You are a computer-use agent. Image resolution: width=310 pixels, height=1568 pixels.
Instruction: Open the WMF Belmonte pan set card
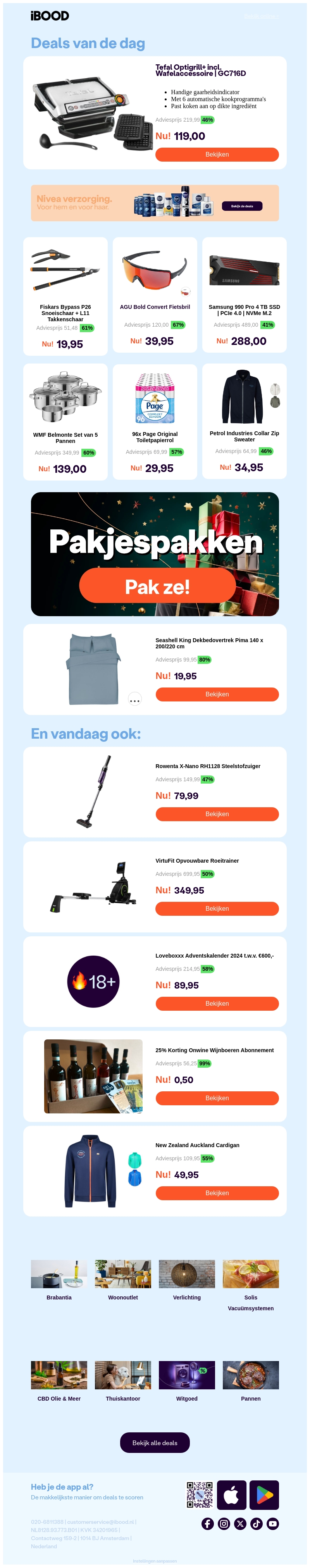pyautogui.click(x=65, y=421)
